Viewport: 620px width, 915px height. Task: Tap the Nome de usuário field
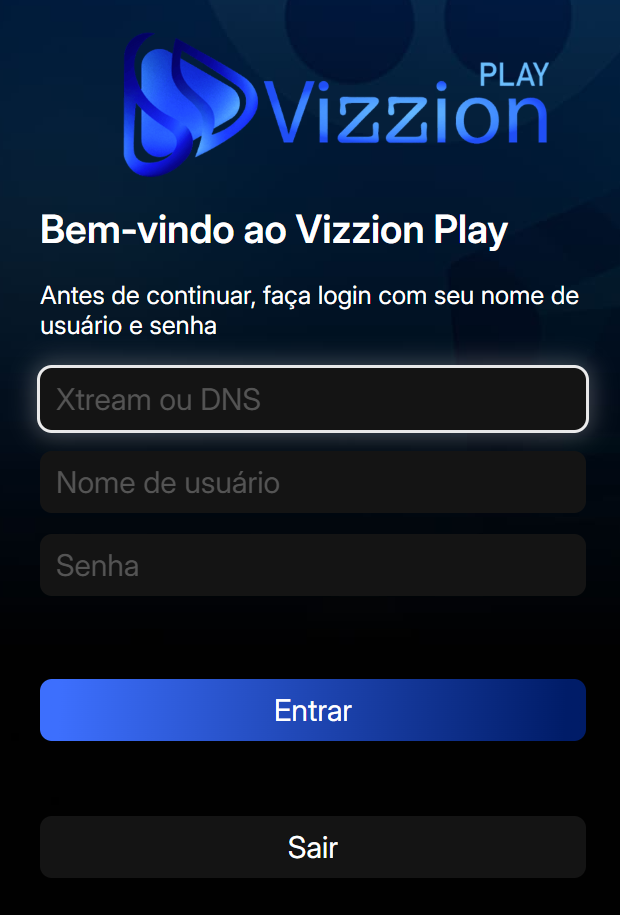coord(312,483)
